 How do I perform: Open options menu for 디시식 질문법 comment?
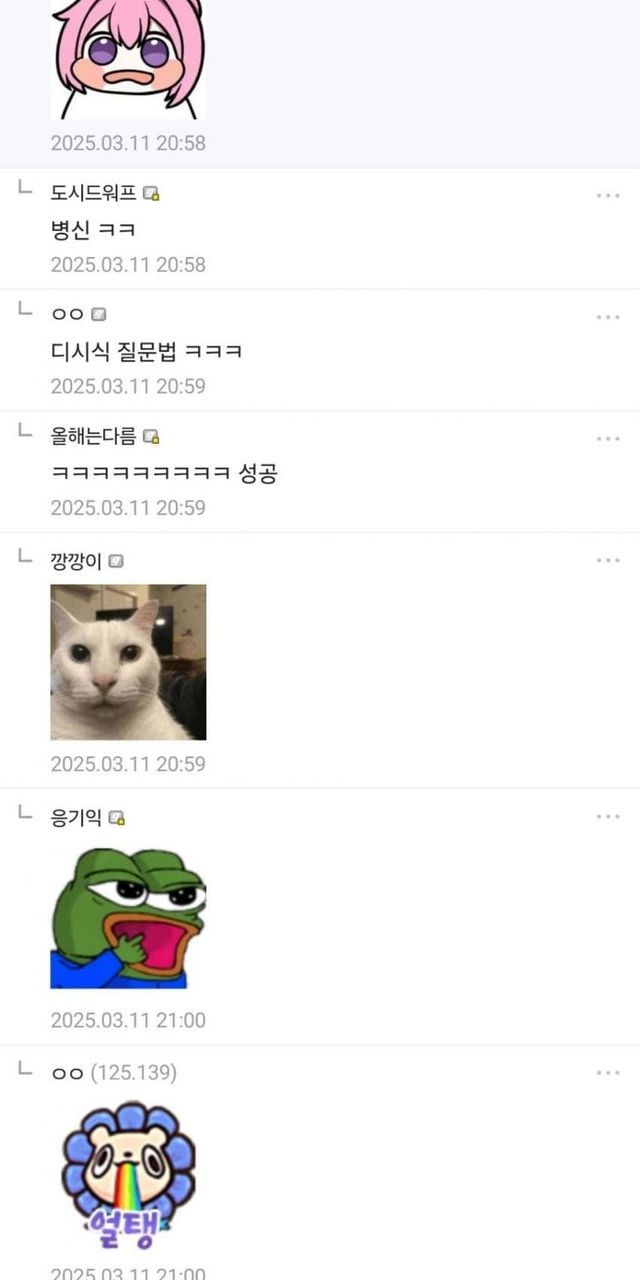click(x=608, y=317)
